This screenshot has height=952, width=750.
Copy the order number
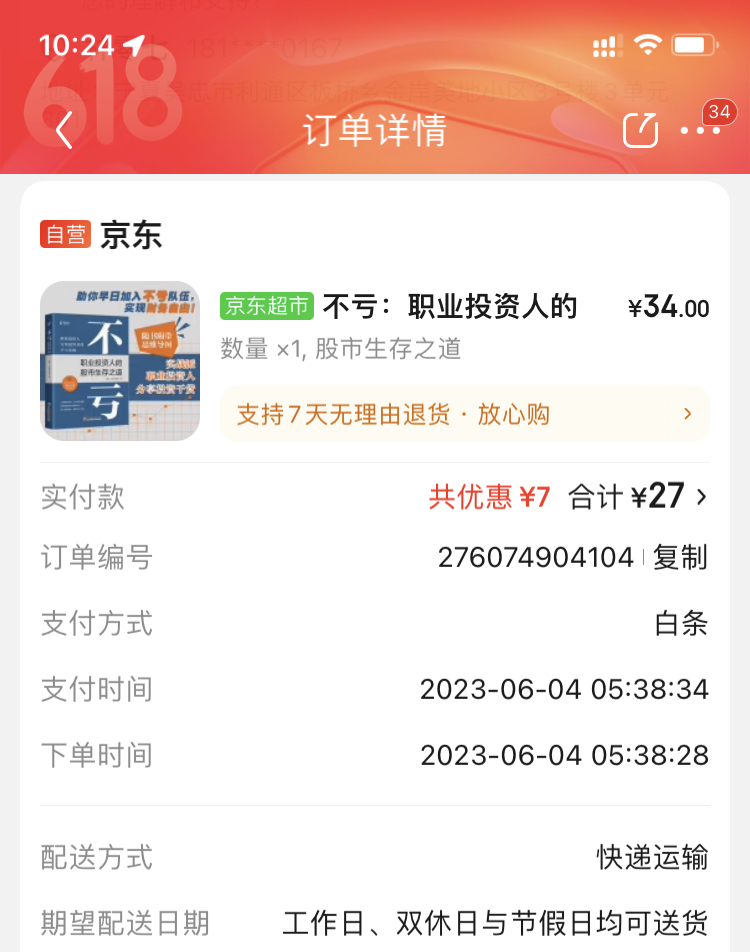pos(680,557)
